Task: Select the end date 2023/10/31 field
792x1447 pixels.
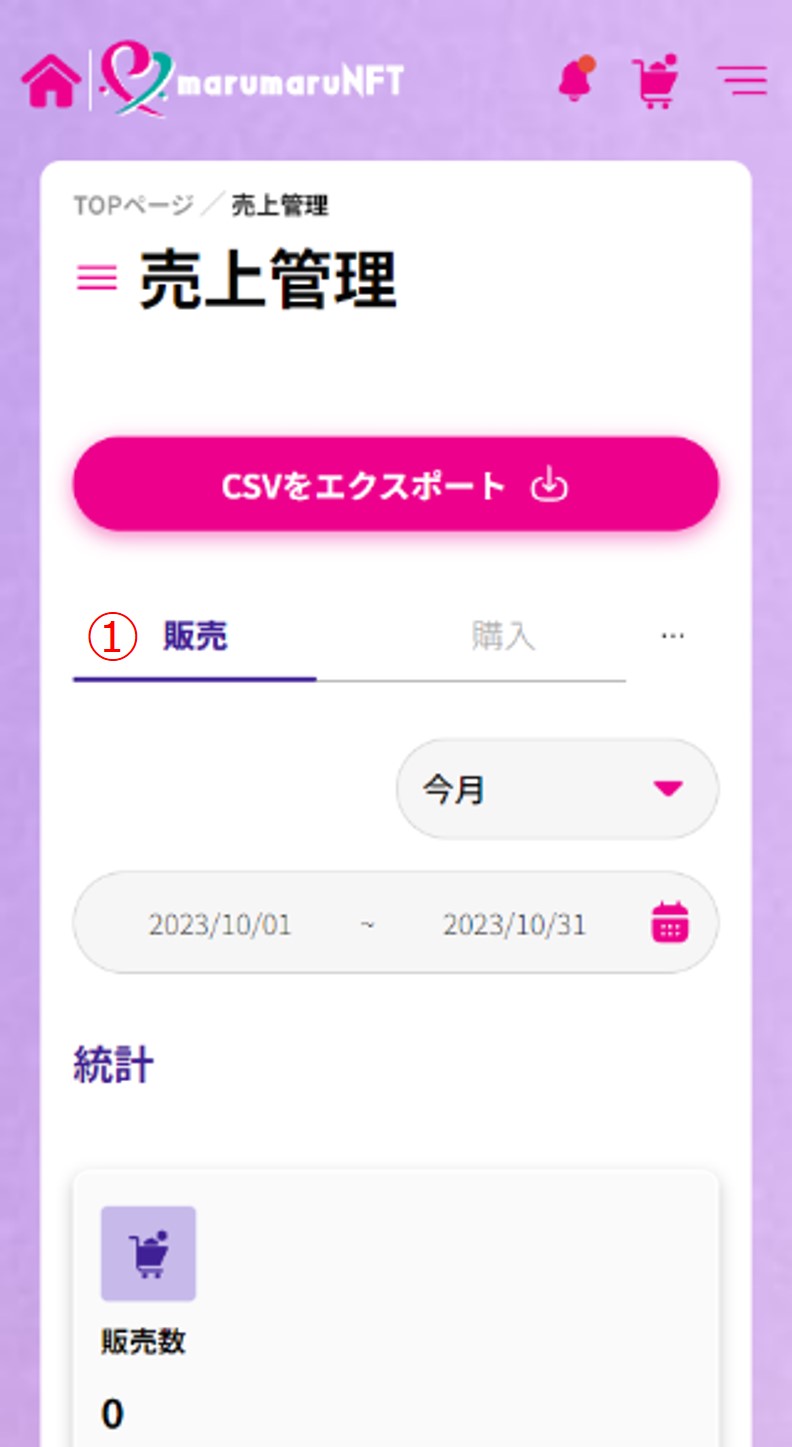Action: (x=514, y=924)
